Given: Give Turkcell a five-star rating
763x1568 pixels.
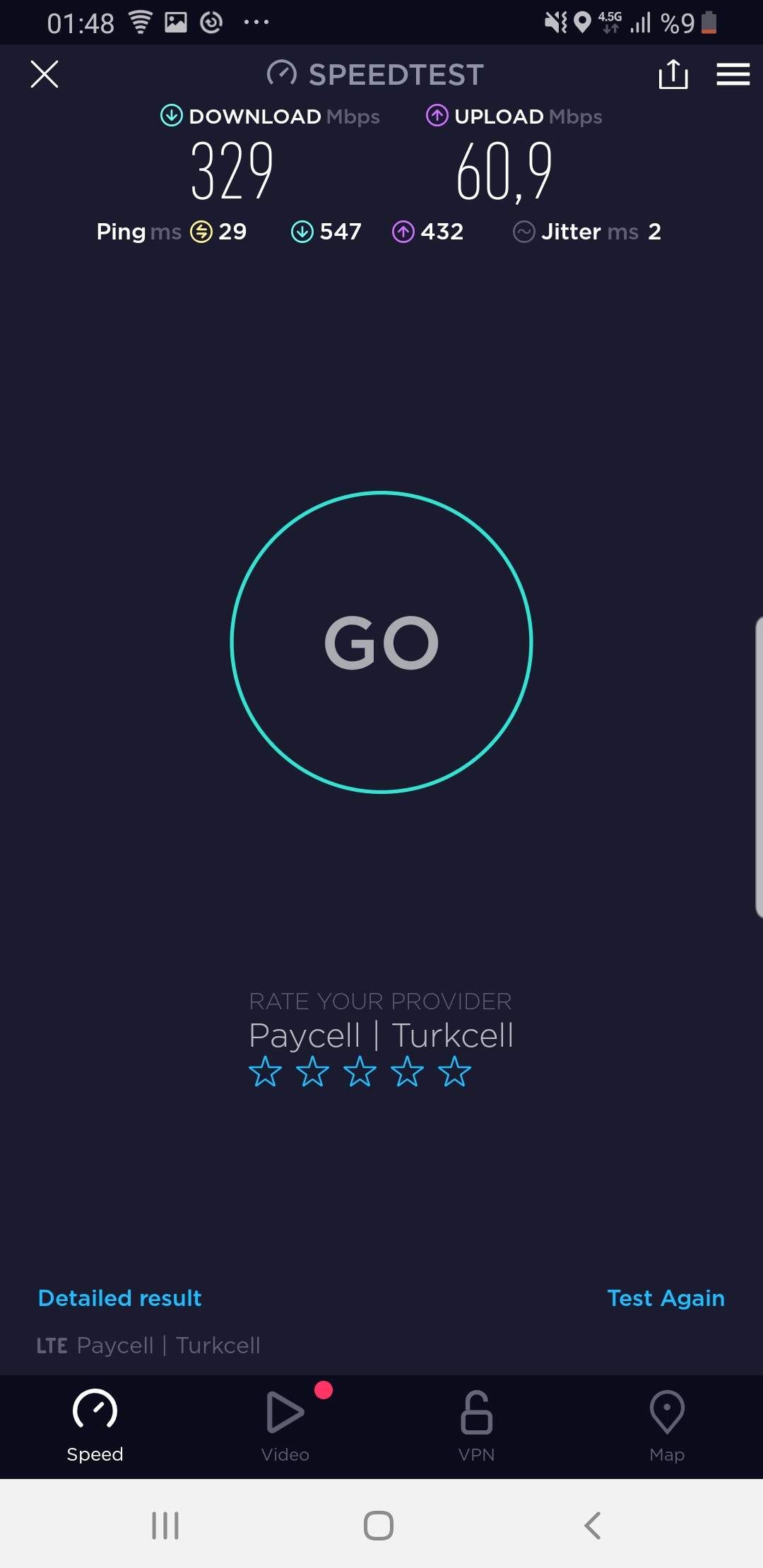Looking at the screenshot, I should click(x=454, y=1071).
